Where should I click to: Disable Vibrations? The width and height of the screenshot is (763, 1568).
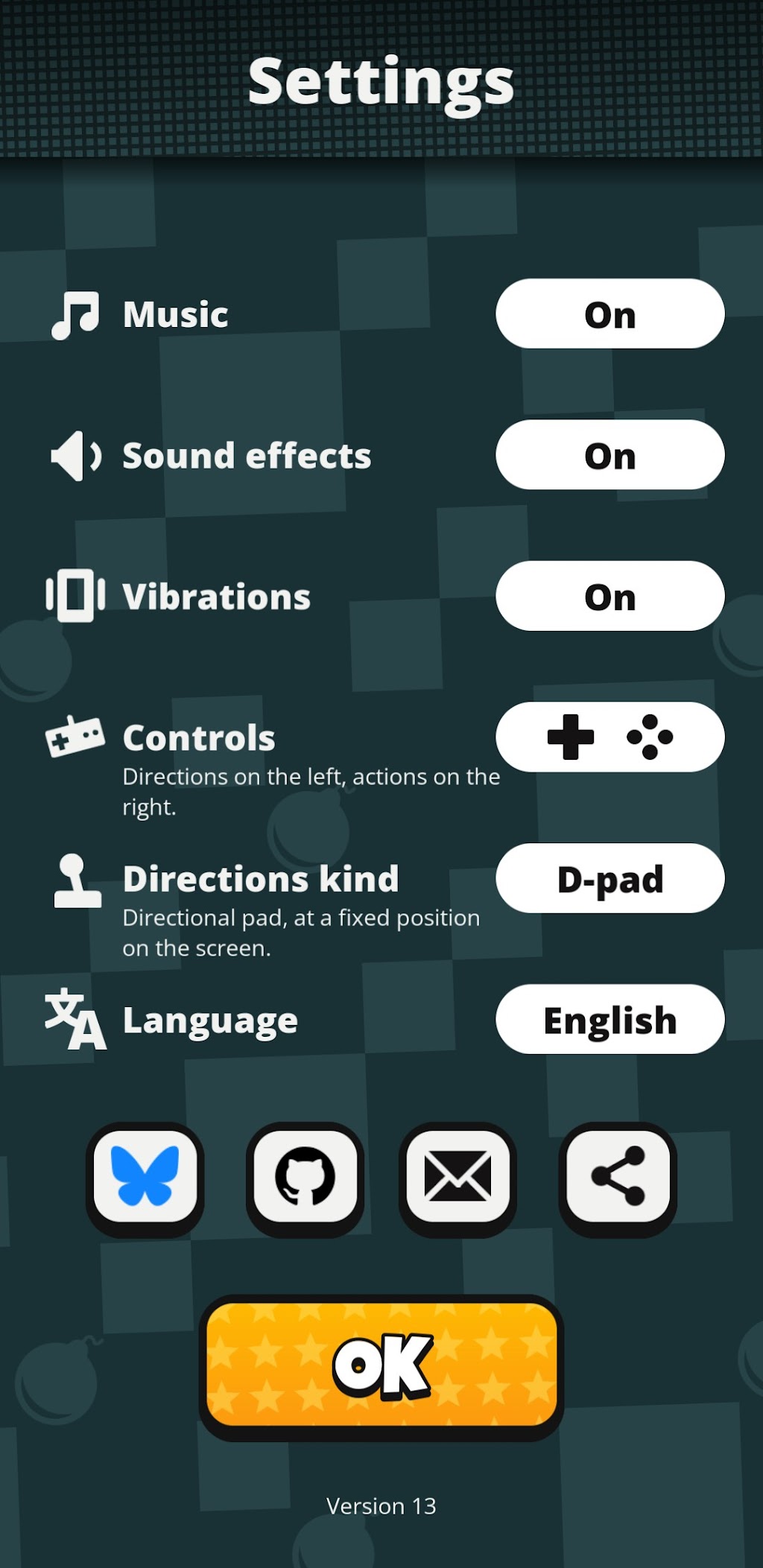point(610,596)
